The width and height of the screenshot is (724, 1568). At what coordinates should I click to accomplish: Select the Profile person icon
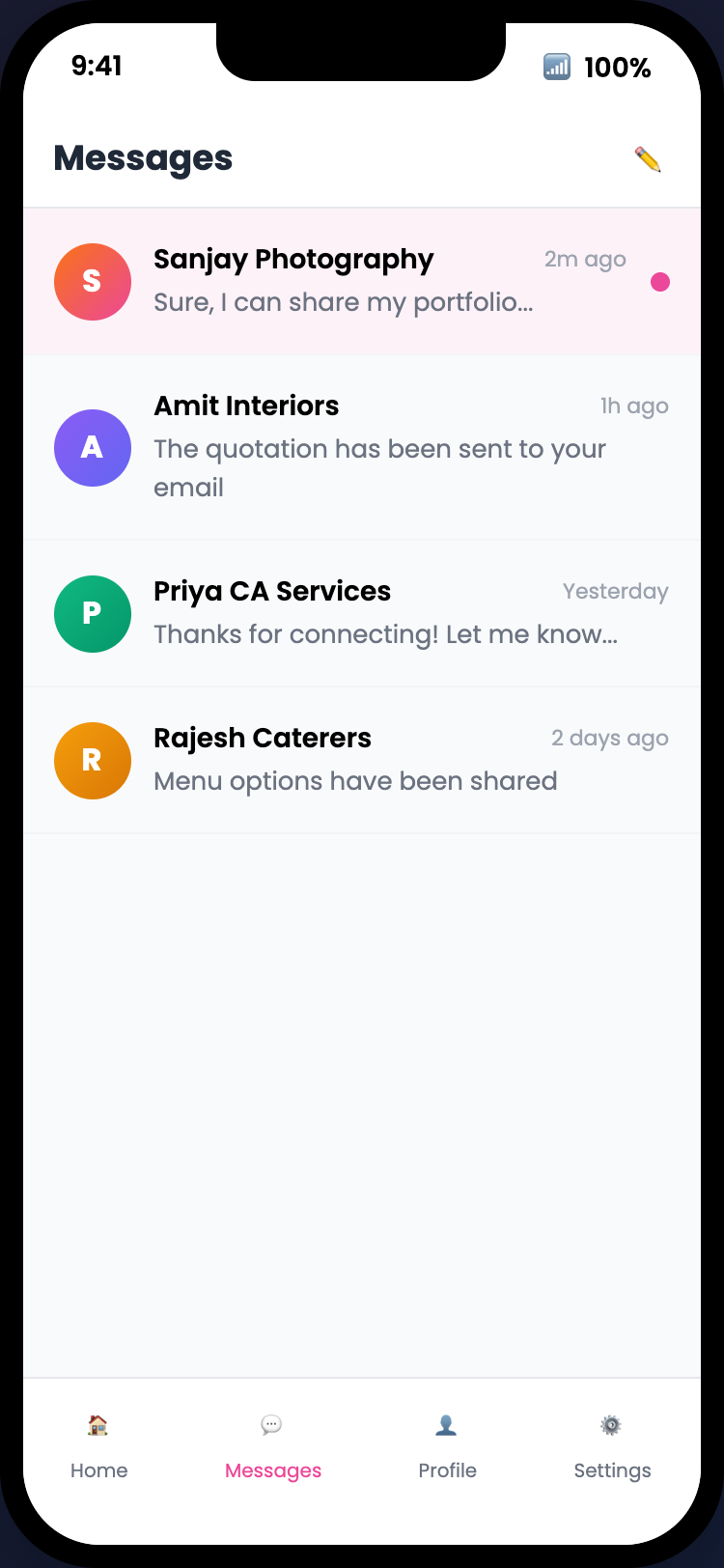(x=447, y=1425)
